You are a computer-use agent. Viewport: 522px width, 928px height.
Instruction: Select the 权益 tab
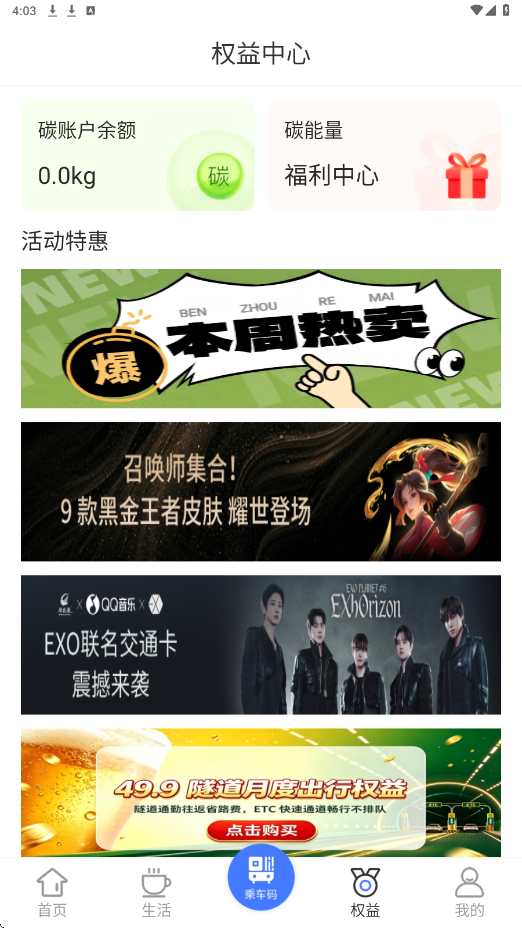[365, 892]
